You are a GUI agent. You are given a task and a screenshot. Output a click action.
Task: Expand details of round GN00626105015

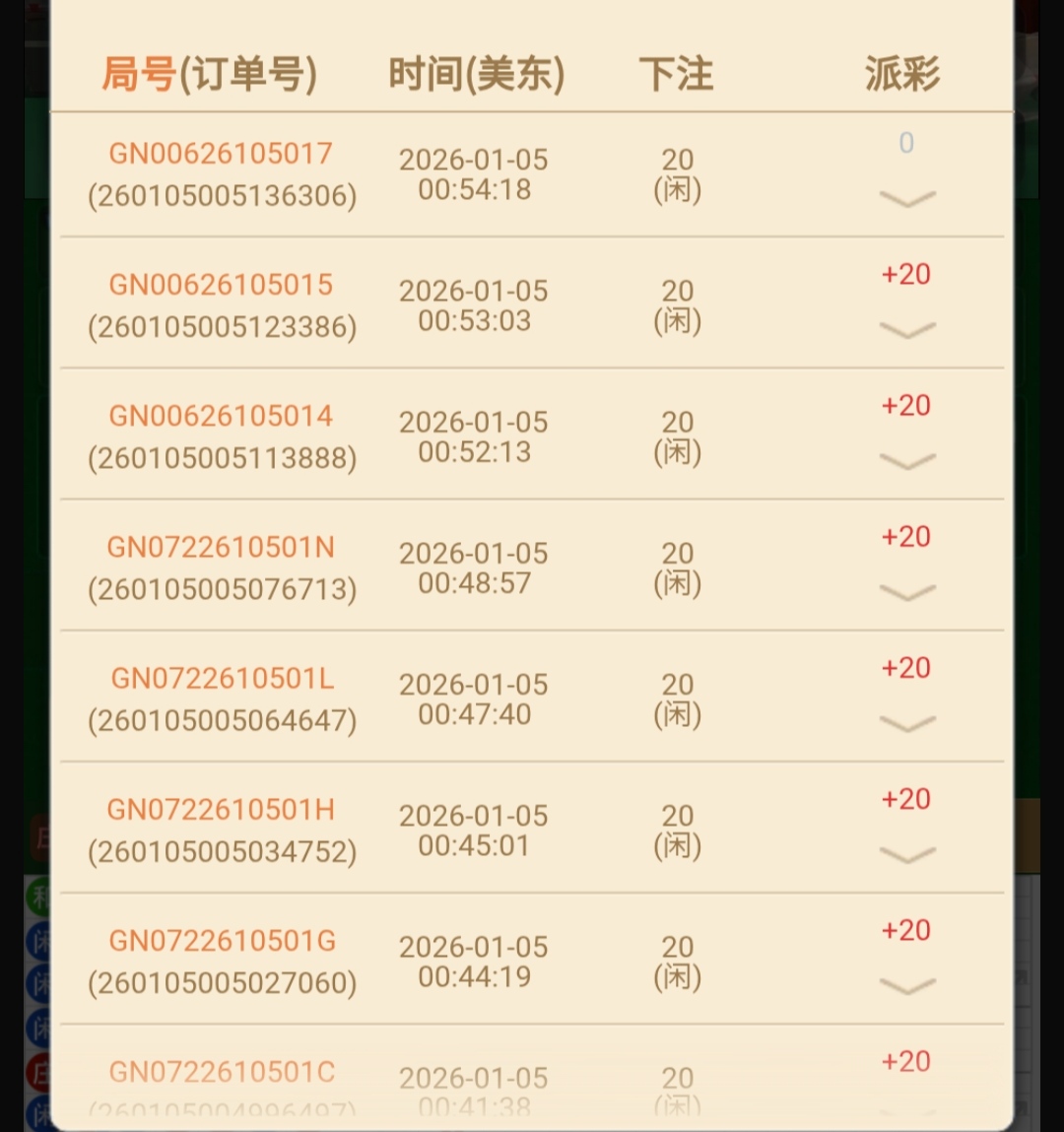906,330
